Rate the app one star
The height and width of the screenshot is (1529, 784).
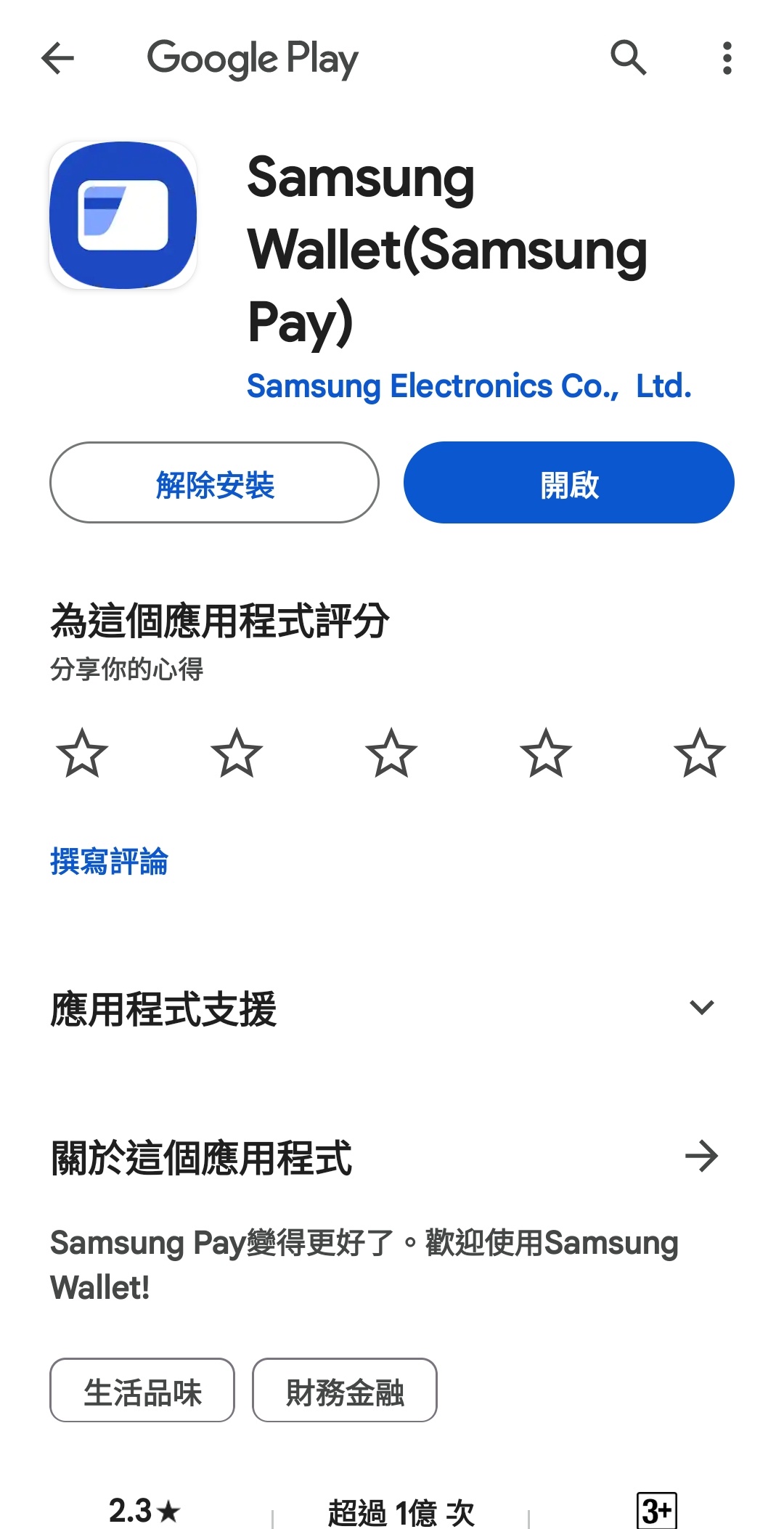tap(82, 753)
